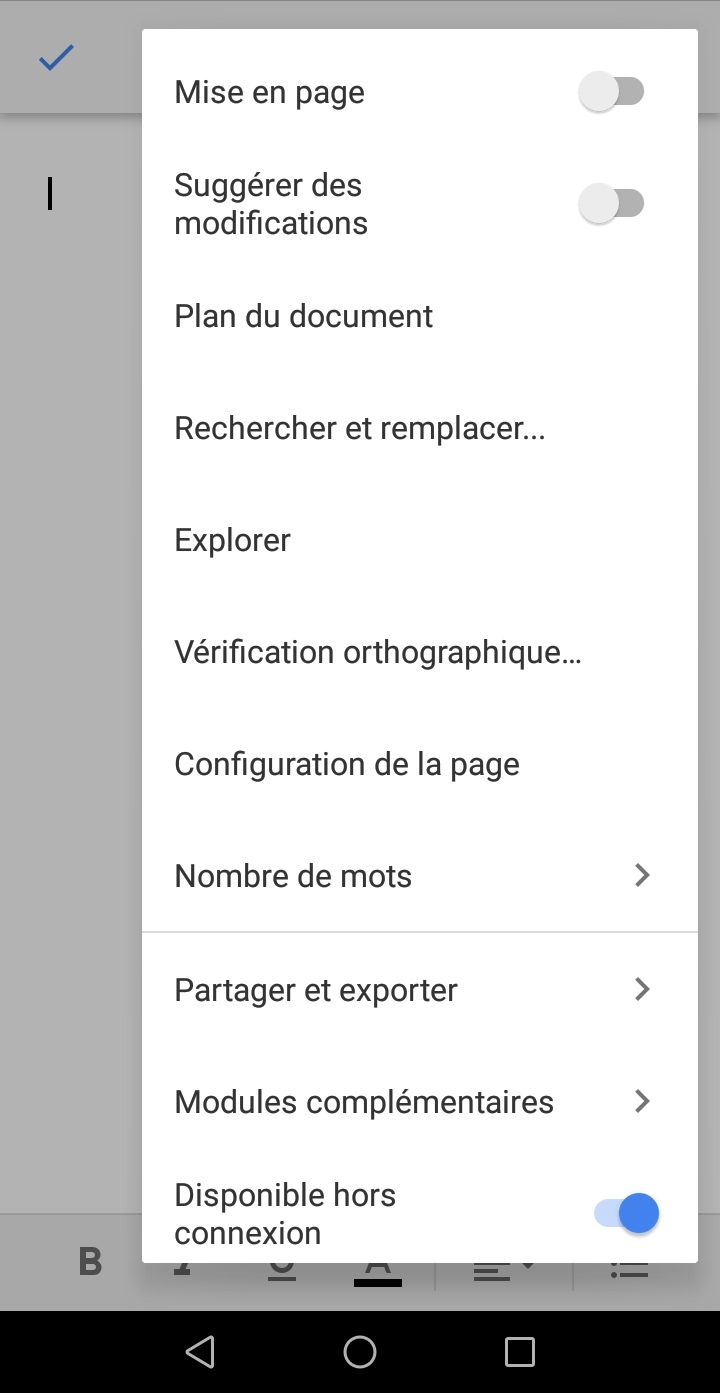Open recent apps from navigation bar
Image resolution: width=720 pixels, height=1393 pixels.
pos(520,1352)
